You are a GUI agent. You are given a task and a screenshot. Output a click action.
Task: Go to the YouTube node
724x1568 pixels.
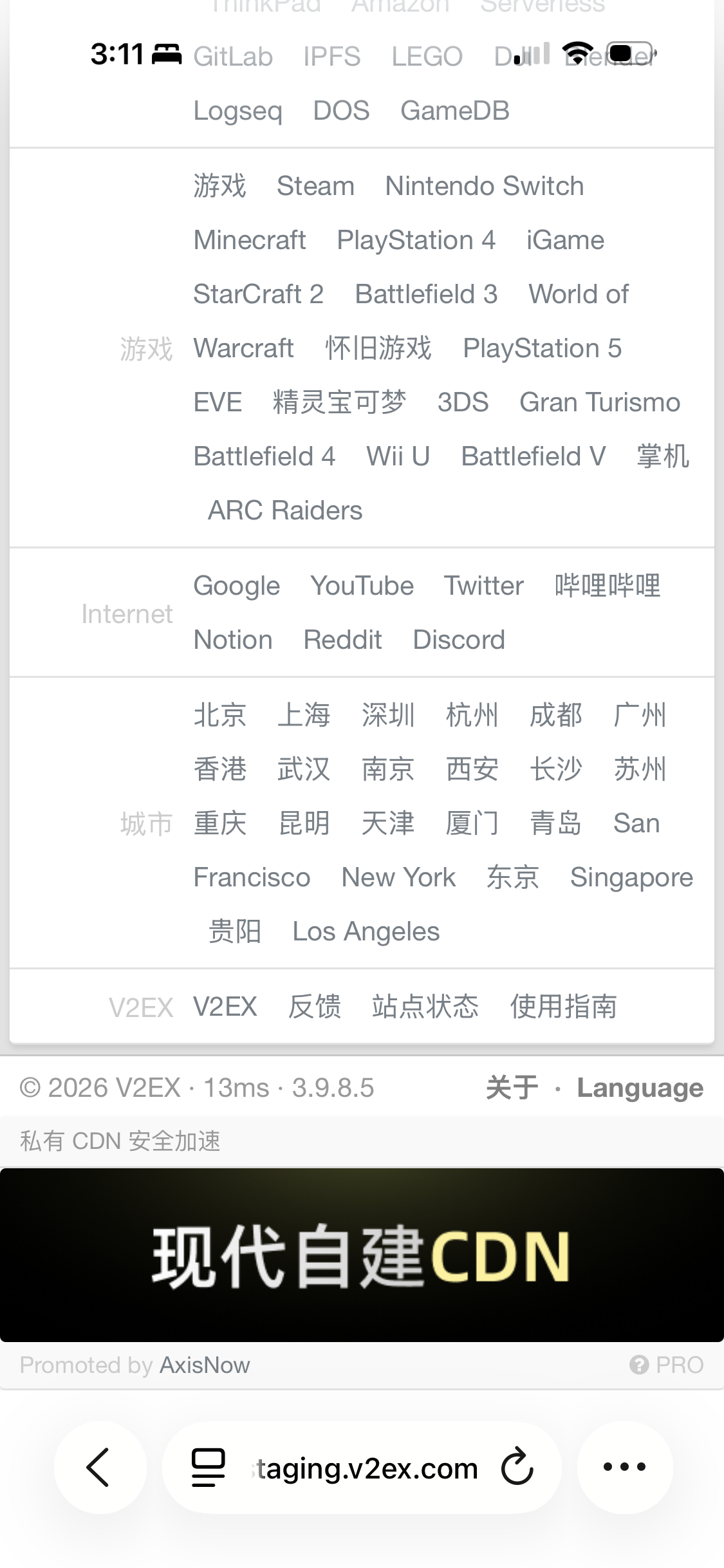(362, 586)
